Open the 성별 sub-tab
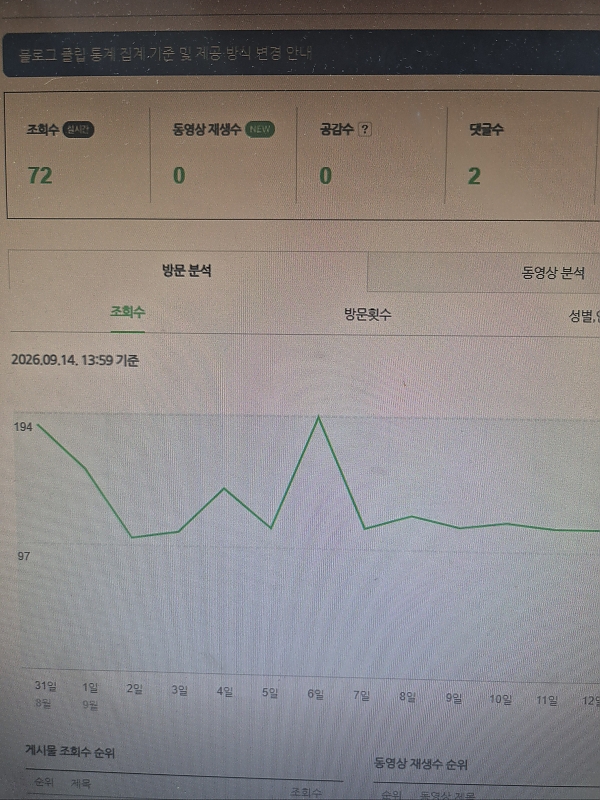Image resolution: width=600 pixels, height=800 pixels. click(584, 316)
